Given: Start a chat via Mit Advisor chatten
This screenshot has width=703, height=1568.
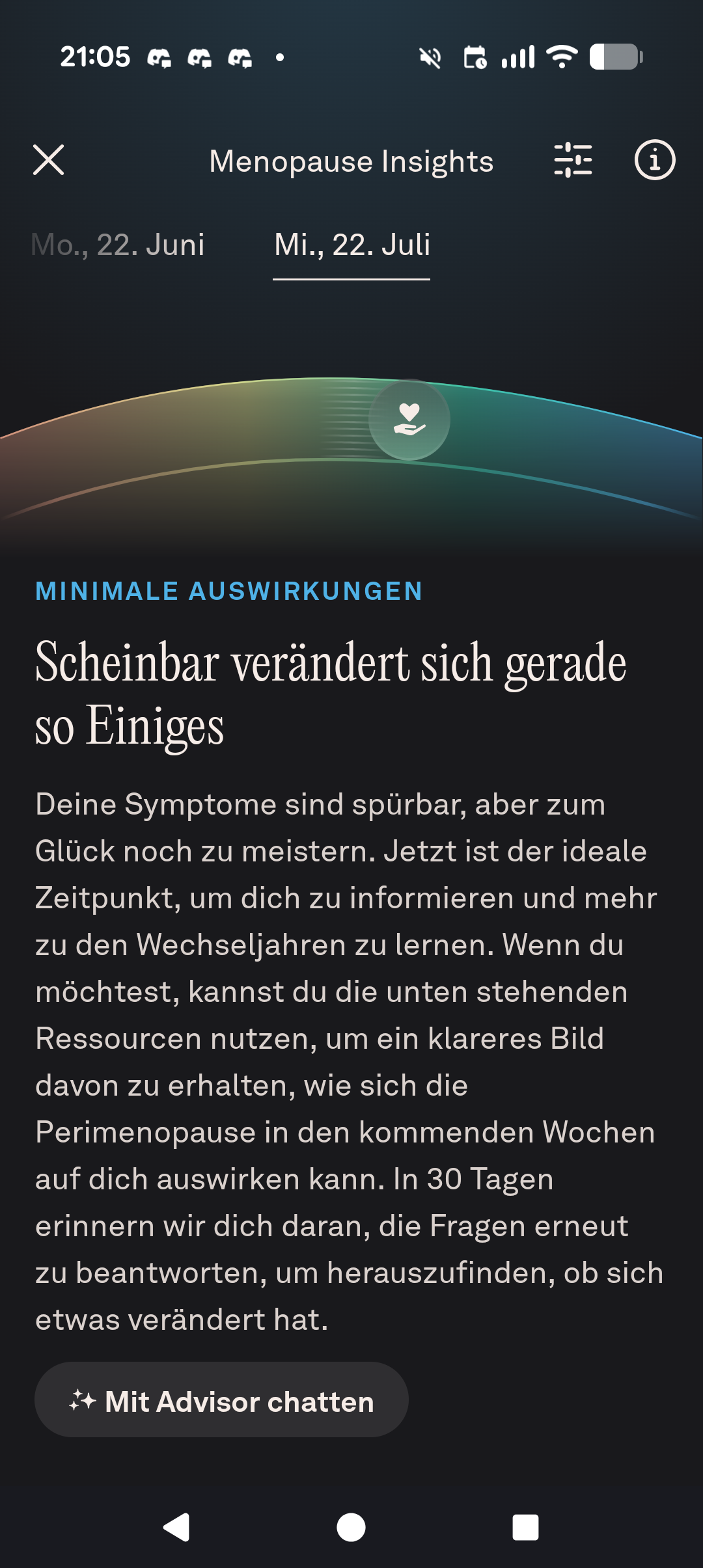Looking at the screenshot, I should pyautogui.click(x=221, y=1400).
